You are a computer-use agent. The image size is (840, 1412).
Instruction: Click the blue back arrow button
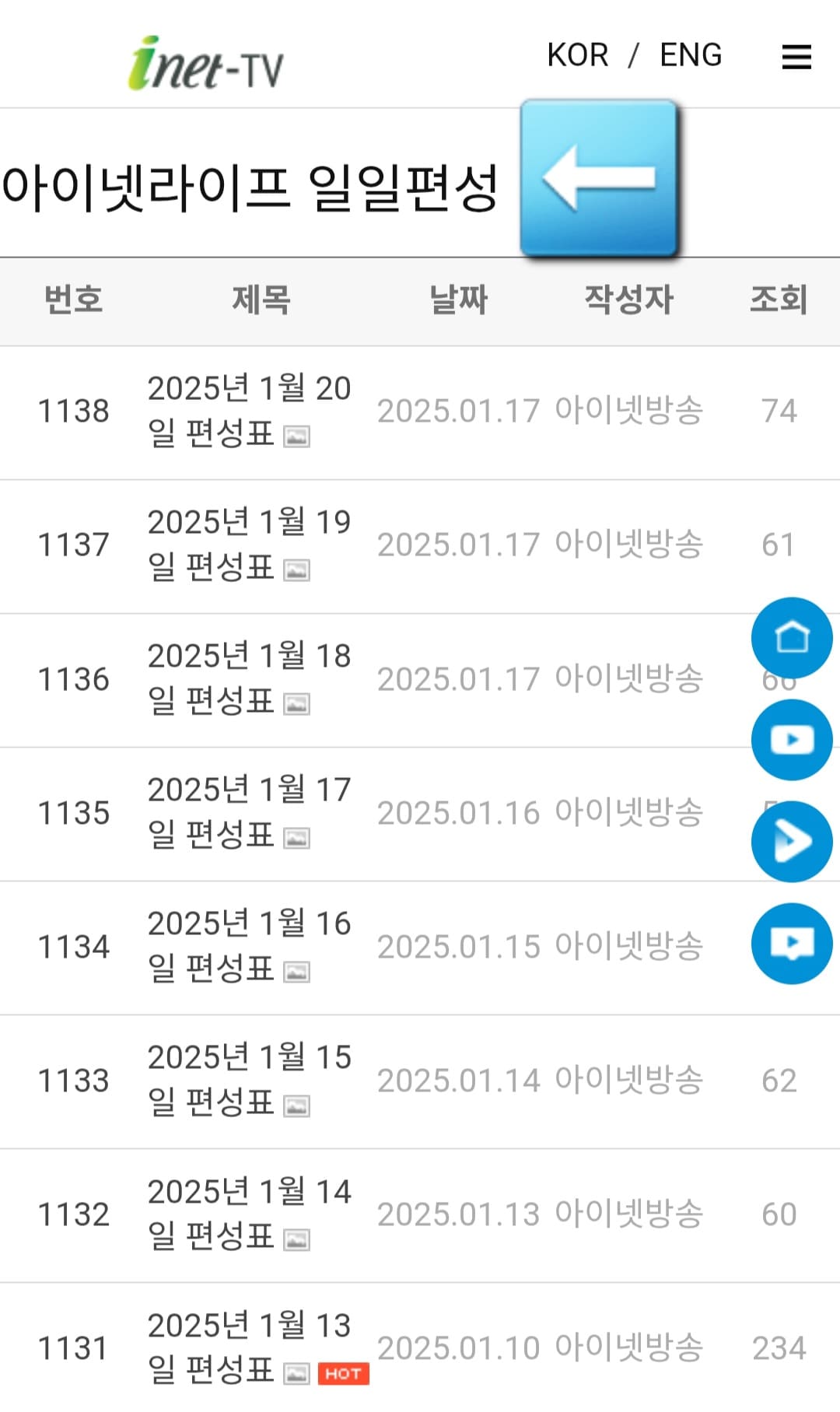pos(601,177)
